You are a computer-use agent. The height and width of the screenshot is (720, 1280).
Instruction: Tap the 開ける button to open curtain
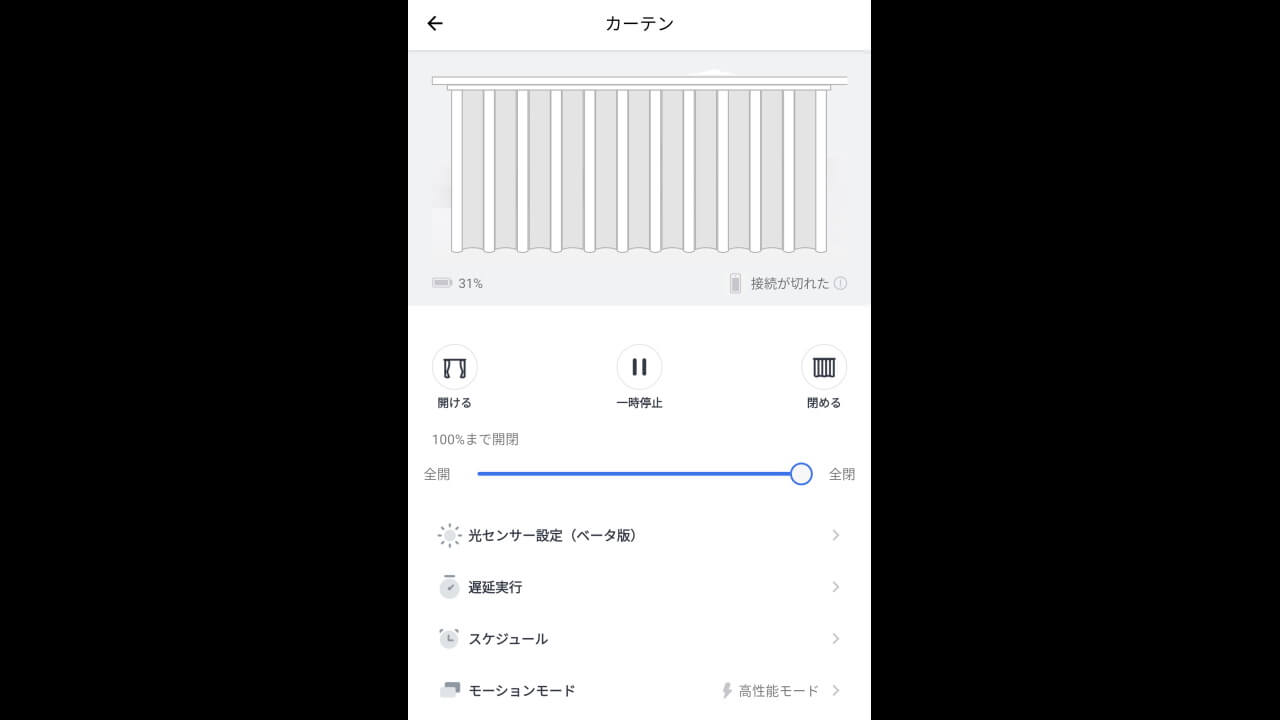(x=454, y=368)
